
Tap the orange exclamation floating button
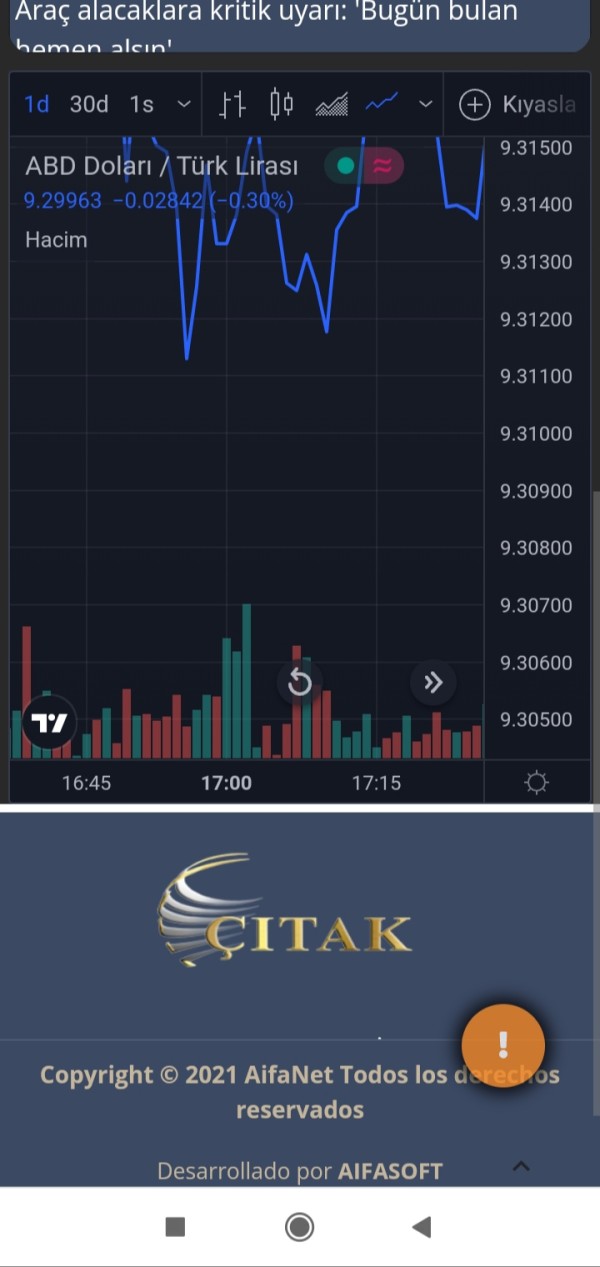503,1045
